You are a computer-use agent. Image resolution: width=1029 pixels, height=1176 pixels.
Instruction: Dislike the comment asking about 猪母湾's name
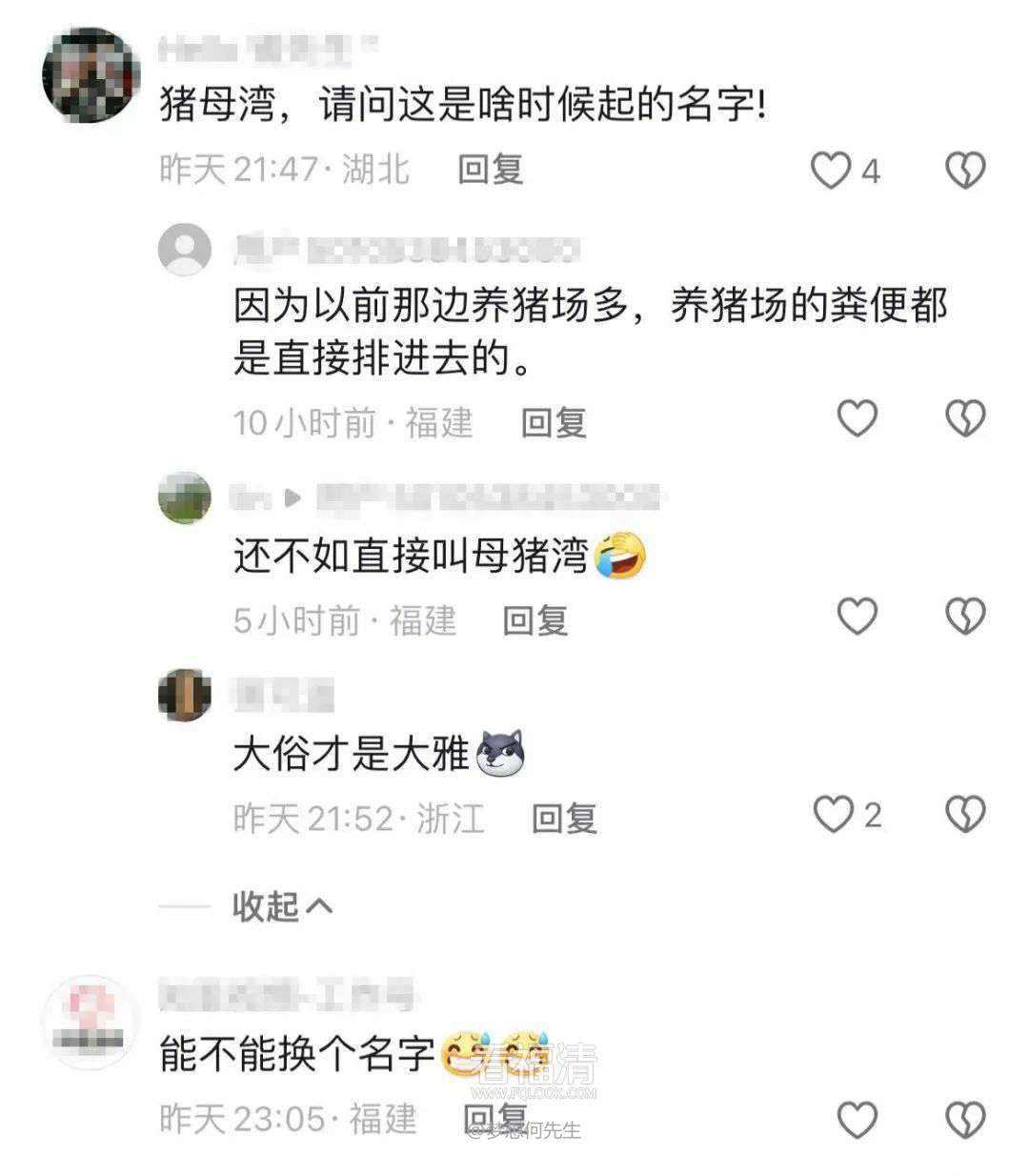[964, 171]
